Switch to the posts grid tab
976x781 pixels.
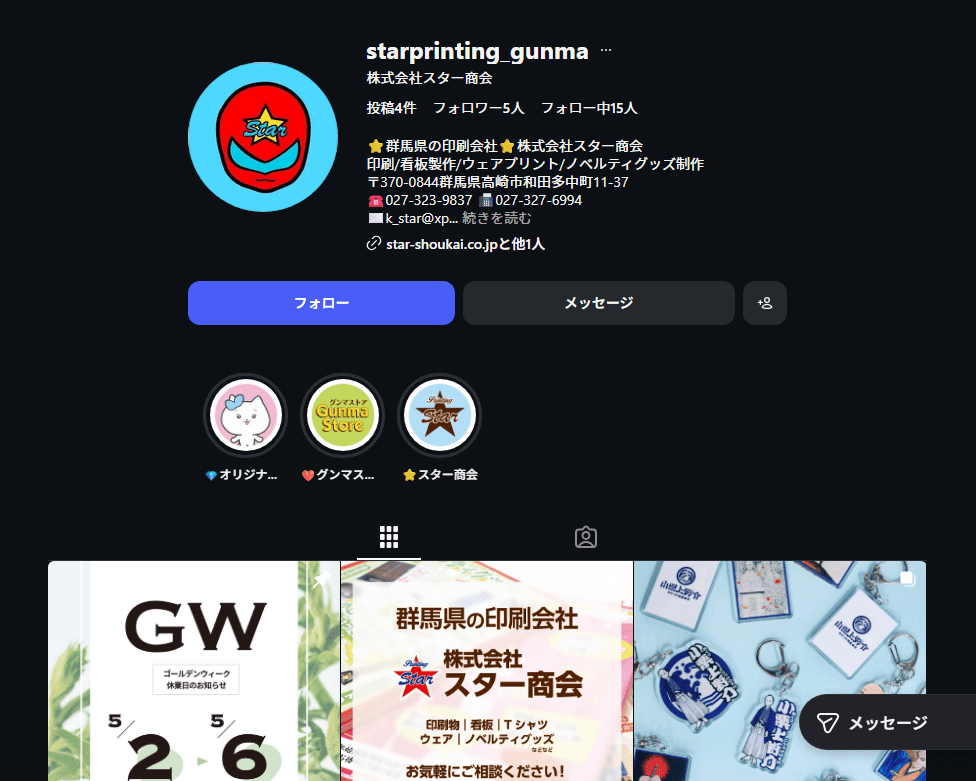pos(389,537)
